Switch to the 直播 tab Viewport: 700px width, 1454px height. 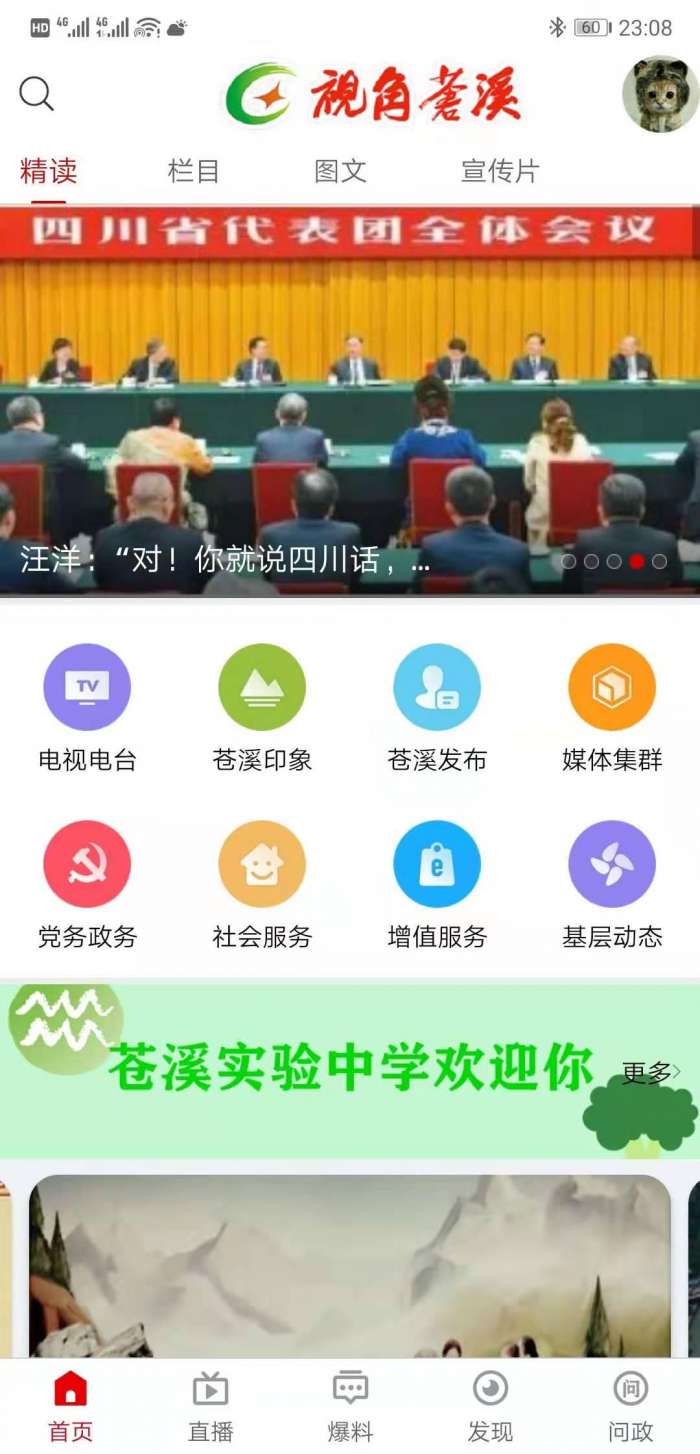click(x=210, y=1406)
